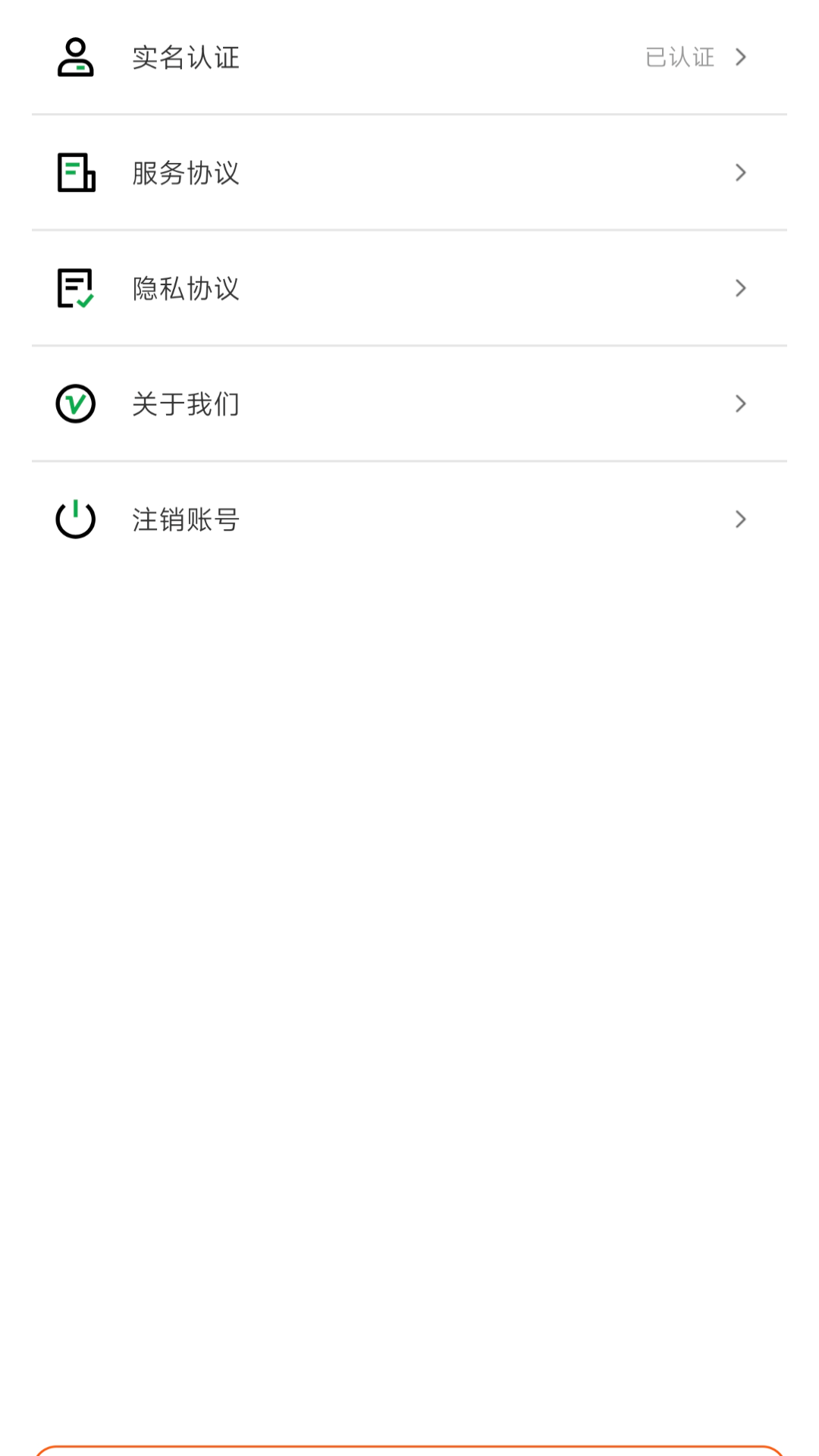Select 注销账号 to delete account
Screen dimensions: 819x1456
click(409, 519)
